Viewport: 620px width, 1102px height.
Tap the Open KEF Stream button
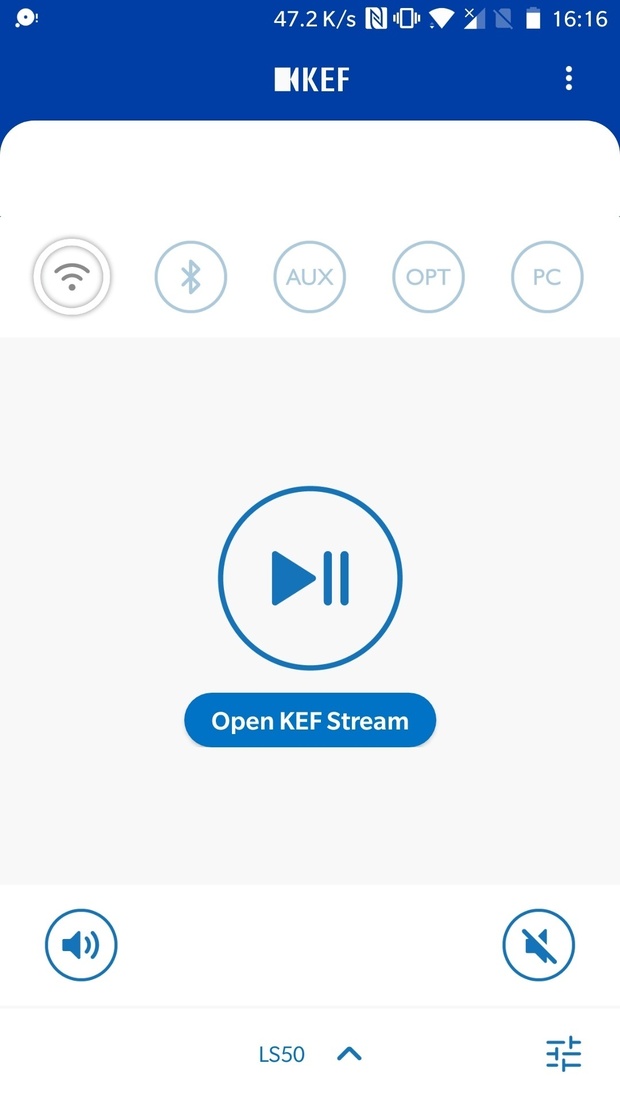(x=310, y=721)
